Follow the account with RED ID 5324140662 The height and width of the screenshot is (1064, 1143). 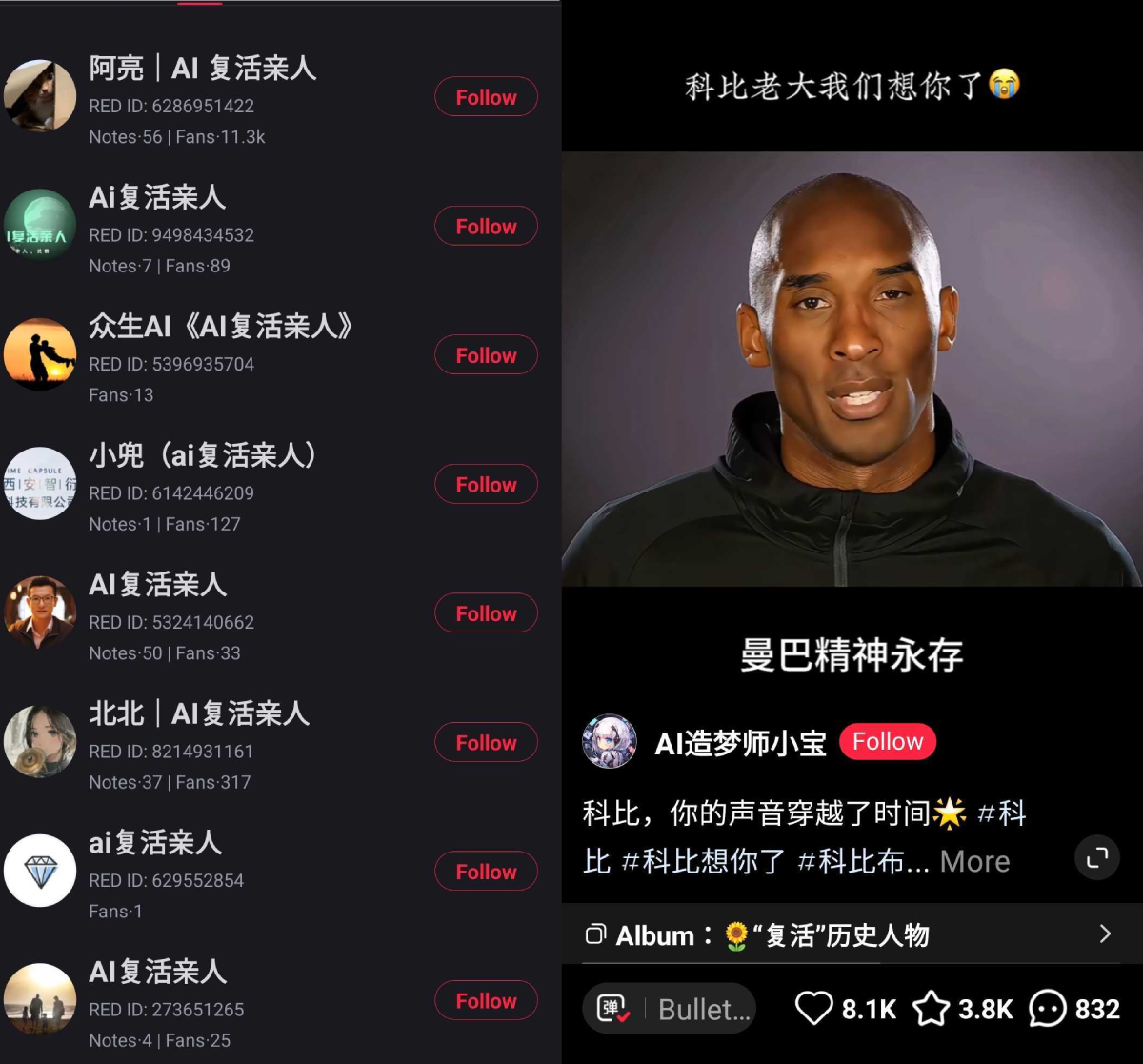pos(486,613)
